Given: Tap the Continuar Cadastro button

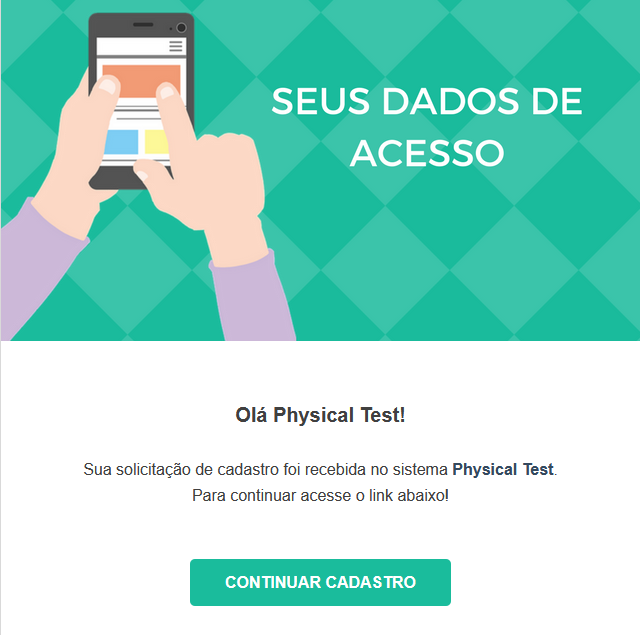Looking at the screenshot, I should pyautogui.click(x=320, y=582).
